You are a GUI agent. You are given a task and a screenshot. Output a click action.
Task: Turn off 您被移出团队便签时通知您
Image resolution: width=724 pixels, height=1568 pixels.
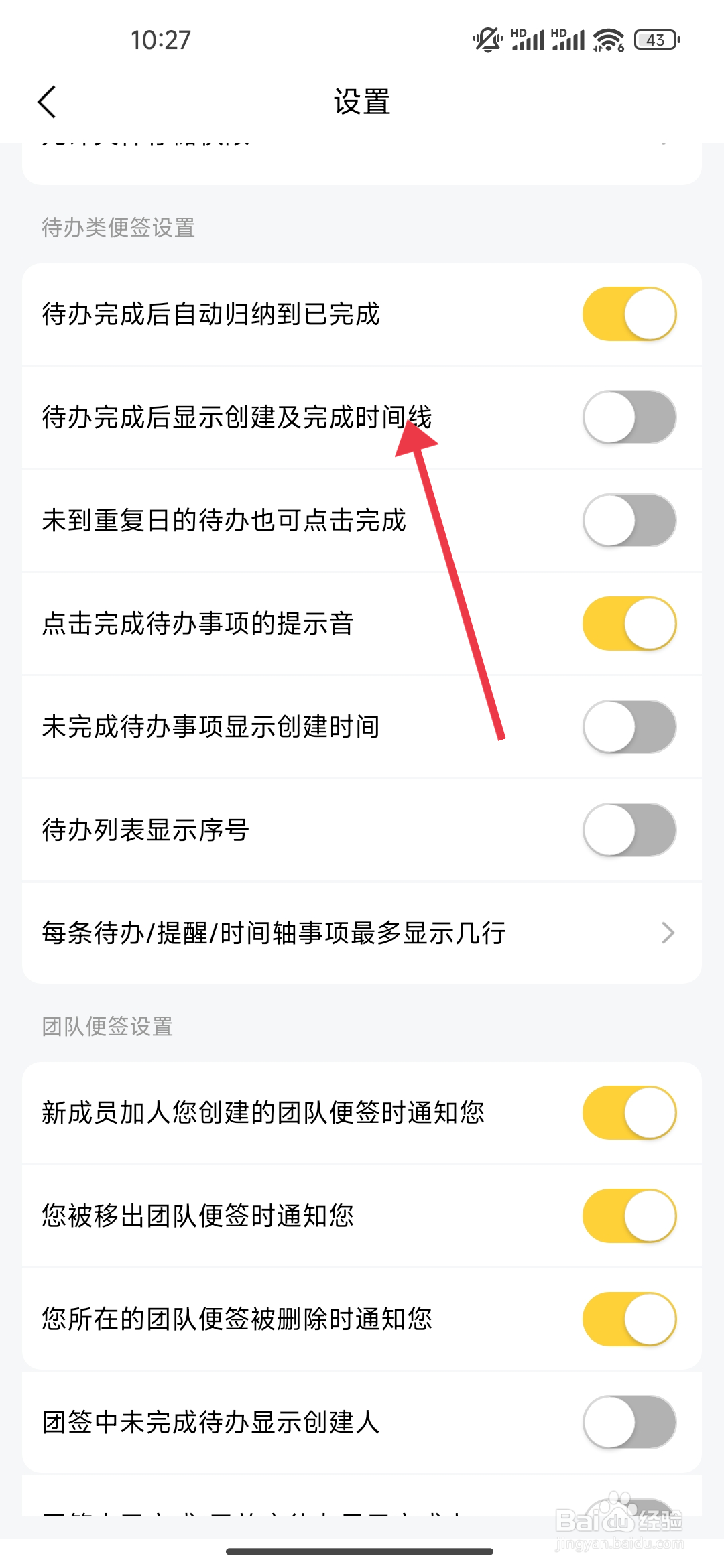(x=629, y=1215)
